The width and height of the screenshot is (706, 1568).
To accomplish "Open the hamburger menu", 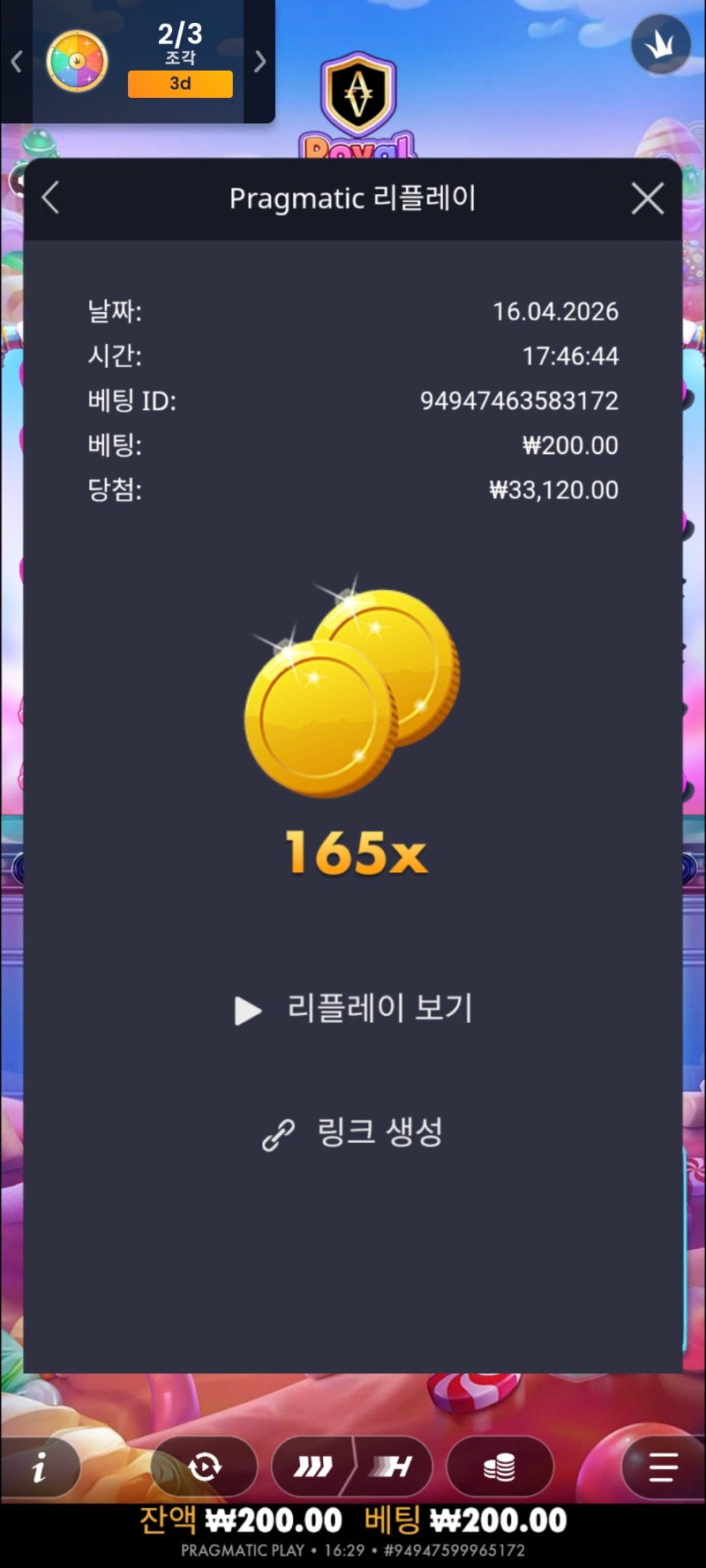I will (x=662, y=1467).
